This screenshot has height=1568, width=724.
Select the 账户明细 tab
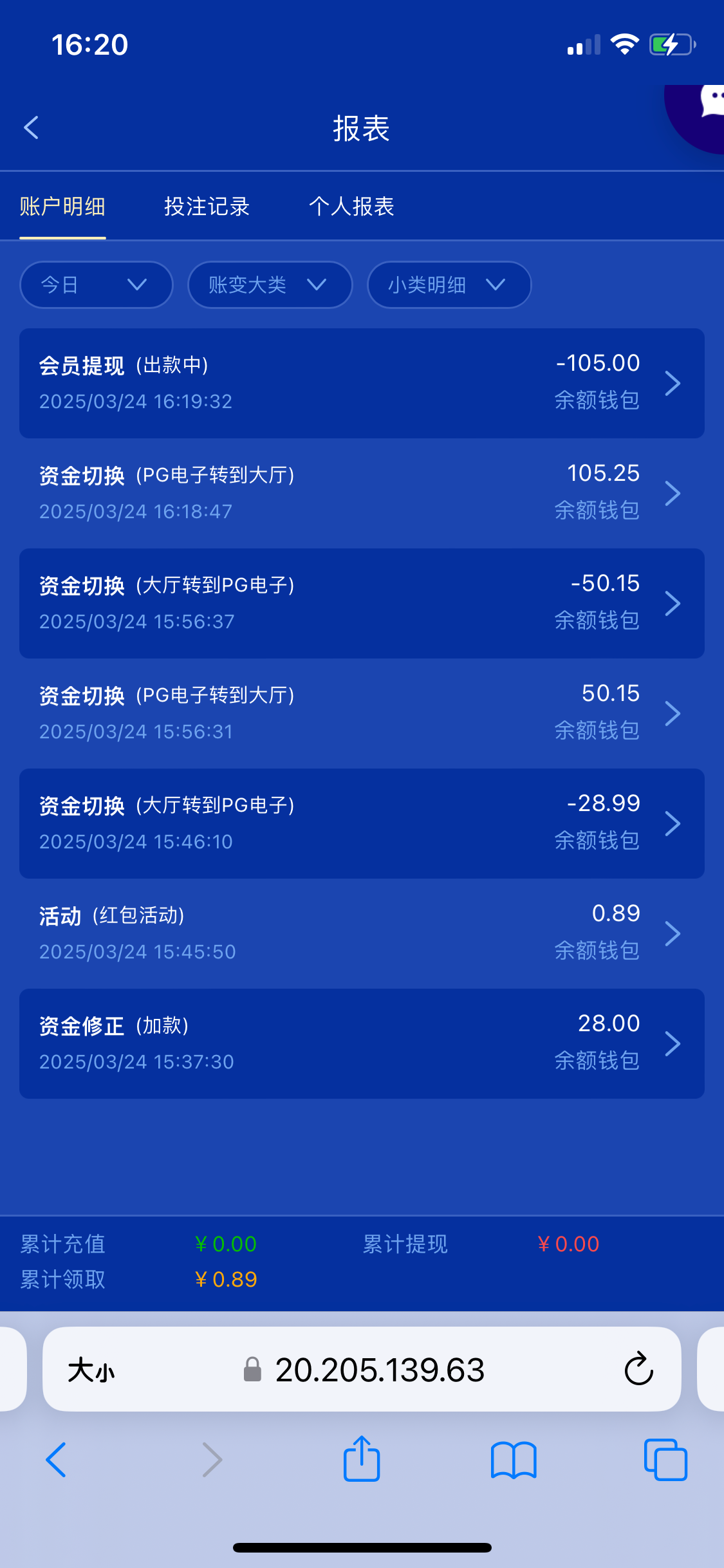click(62, 207)
